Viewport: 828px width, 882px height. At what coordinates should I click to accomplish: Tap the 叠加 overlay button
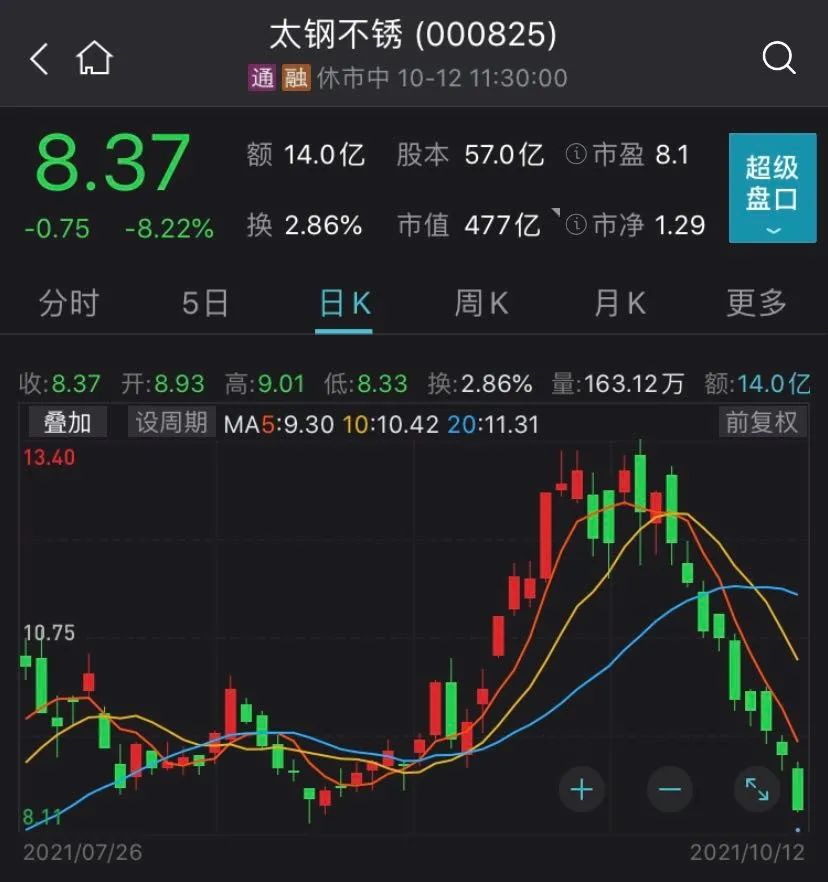click(67, 423)
